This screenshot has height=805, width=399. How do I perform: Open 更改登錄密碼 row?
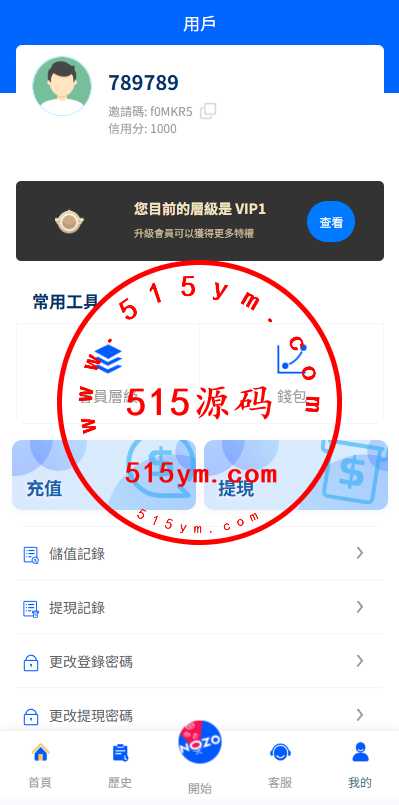(x=200, y=661)
